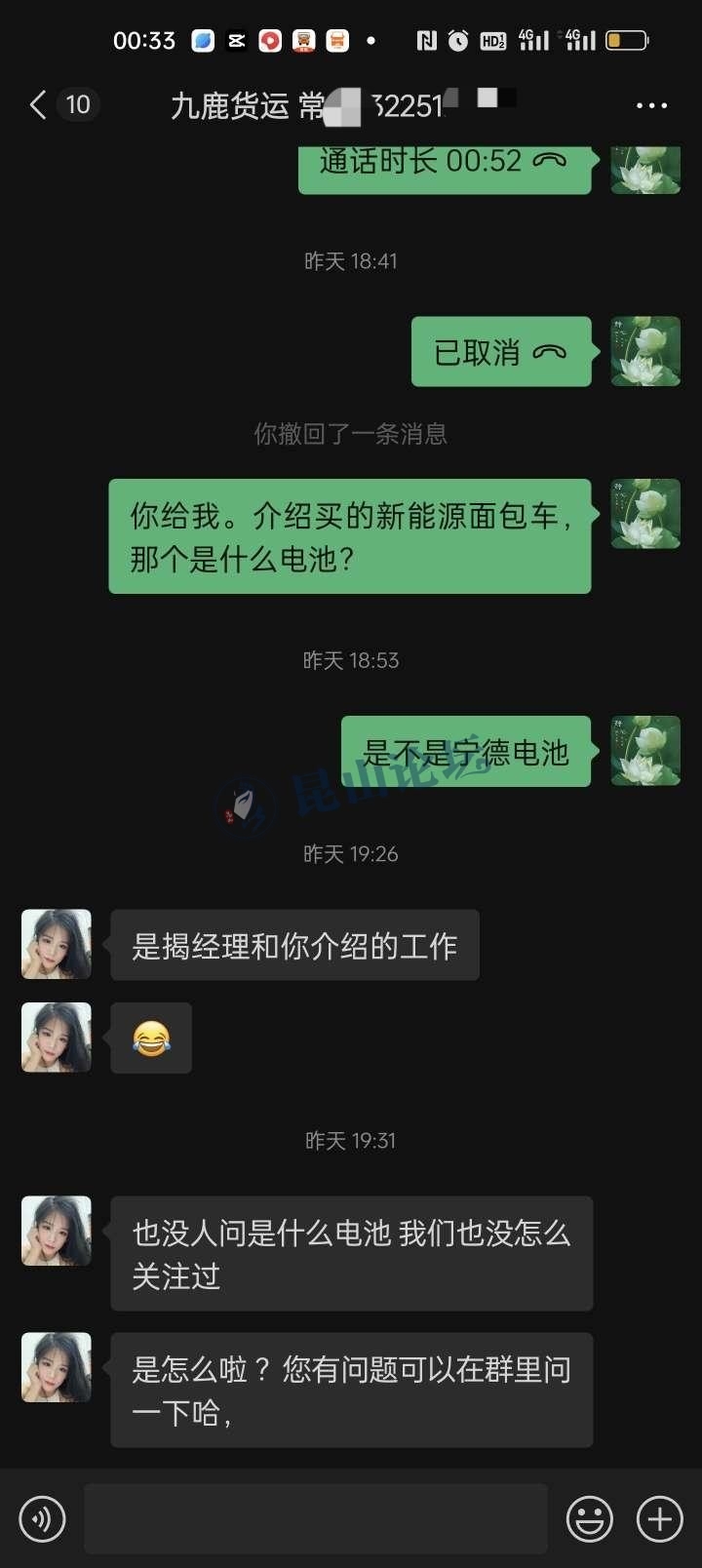Open the emoji sticker panel
The width and height of the screenshot is (702, 1568).
pyautogui.click(x=590, y=1518)
